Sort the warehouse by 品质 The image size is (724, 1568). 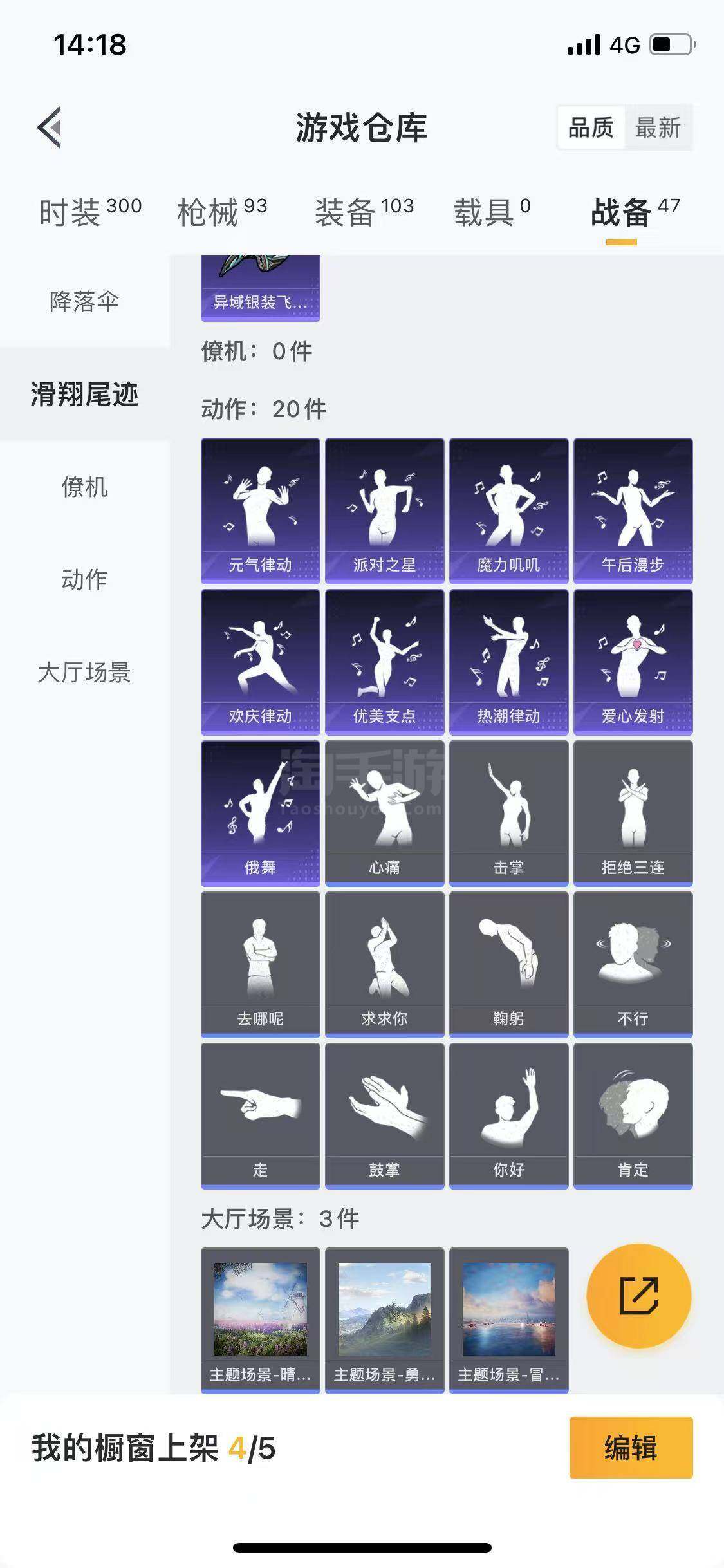pos(591,127)
